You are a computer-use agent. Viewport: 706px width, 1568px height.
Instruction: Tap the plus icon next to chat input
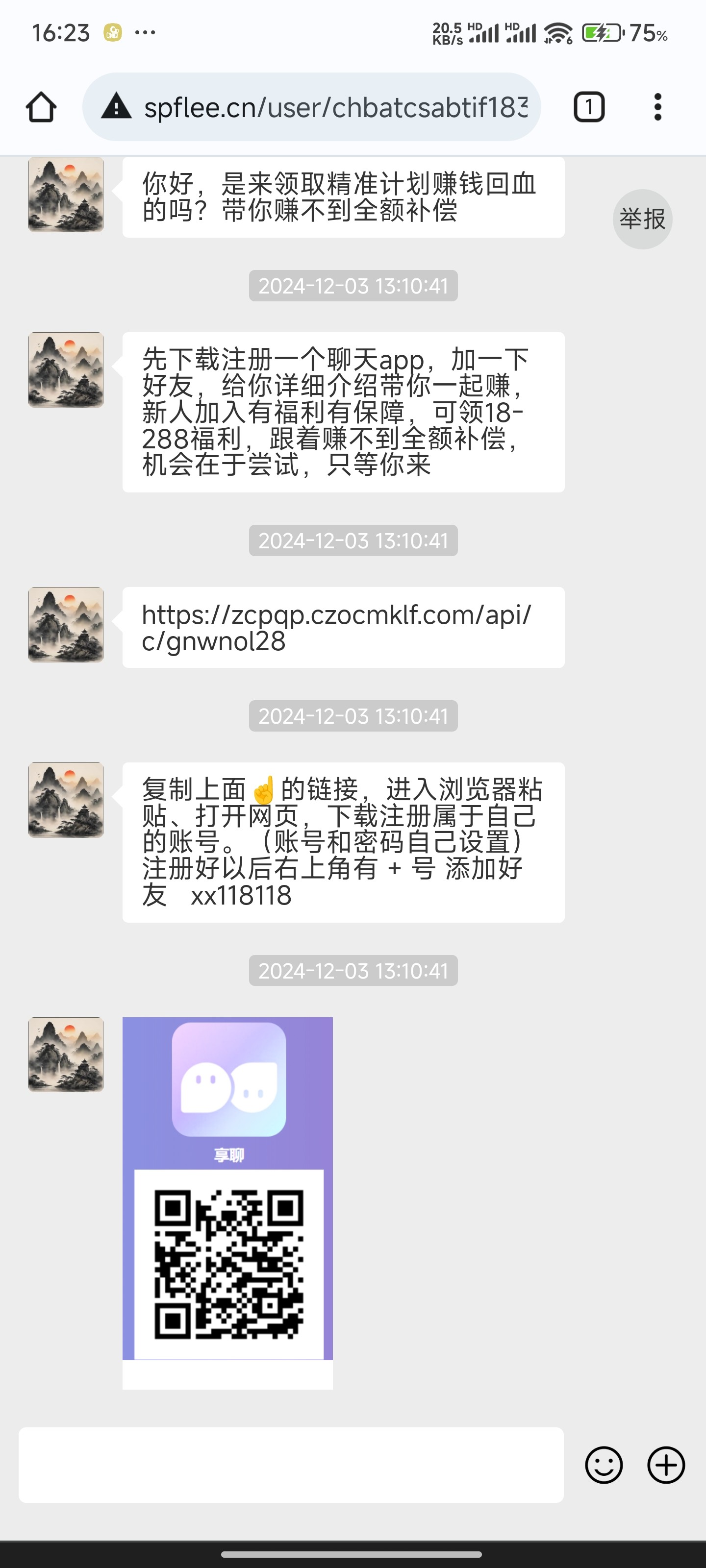pyautogui.click(x=665, y=1466)
